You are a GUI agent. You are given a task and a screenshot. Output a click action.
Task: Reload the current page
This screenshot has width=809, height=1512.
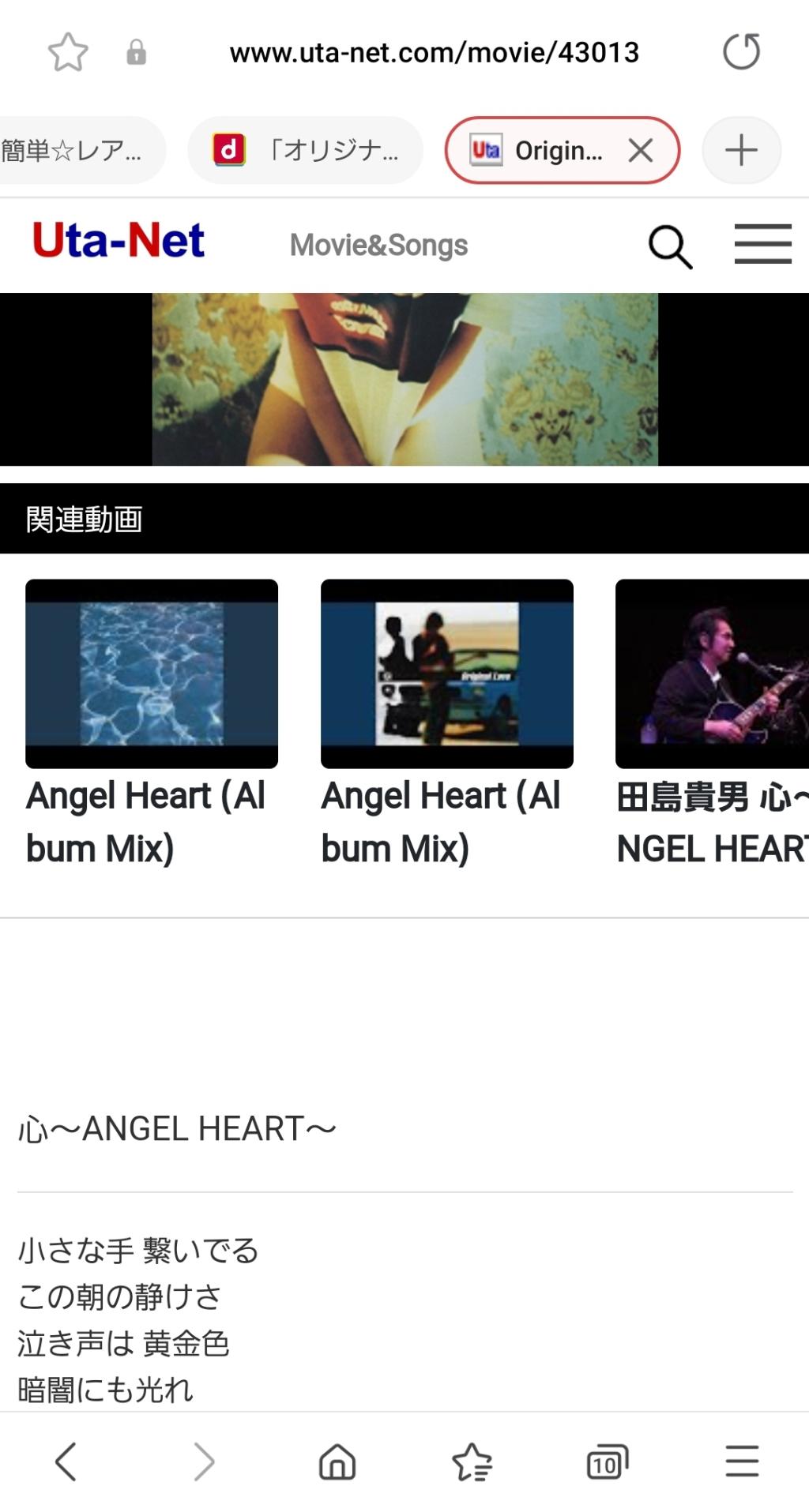(741, 52)
